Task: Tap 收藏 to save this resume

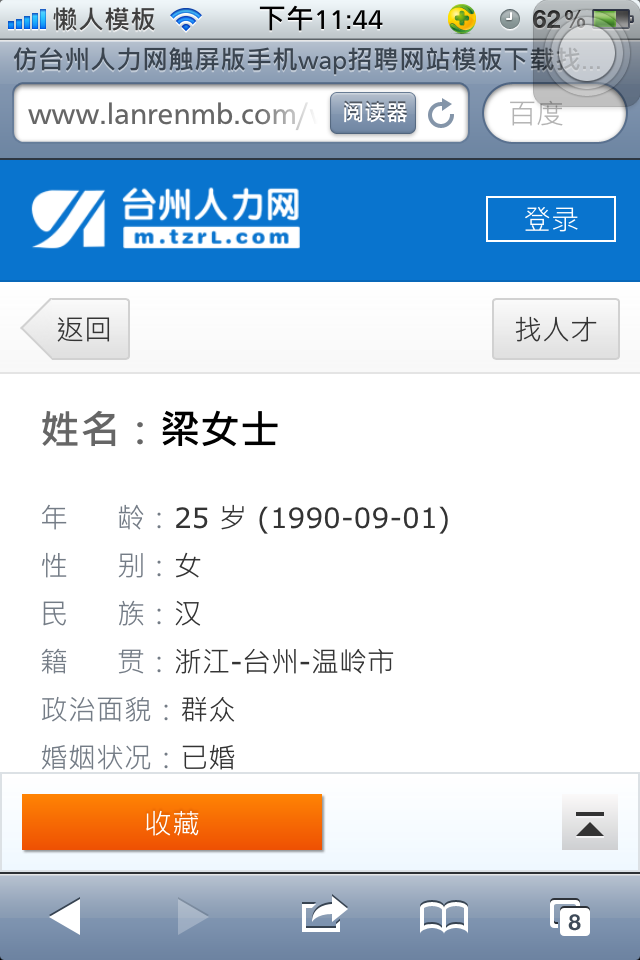Action: (x=172, y=822)
